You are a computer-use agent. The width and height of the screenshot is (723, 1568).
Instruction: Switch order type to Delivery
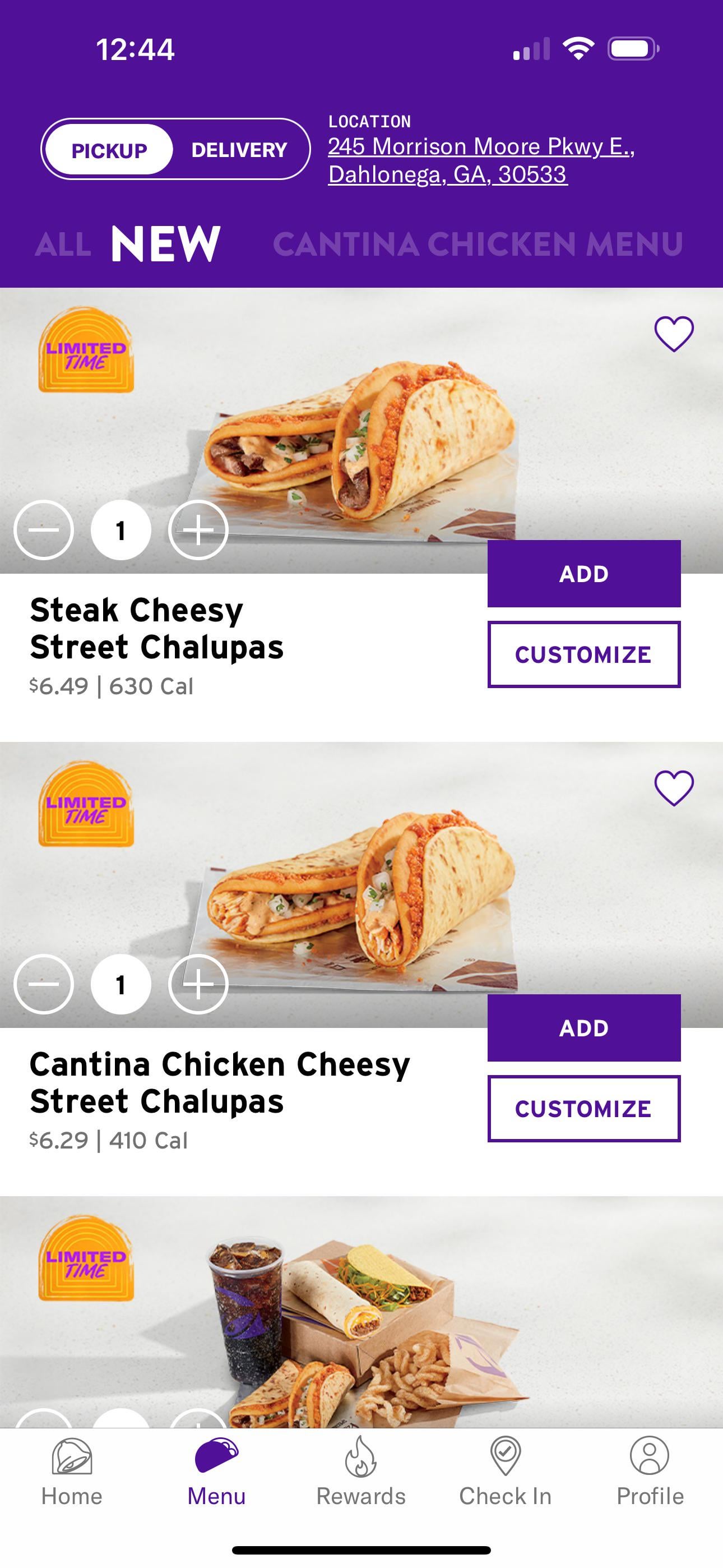tap(239, 150)
